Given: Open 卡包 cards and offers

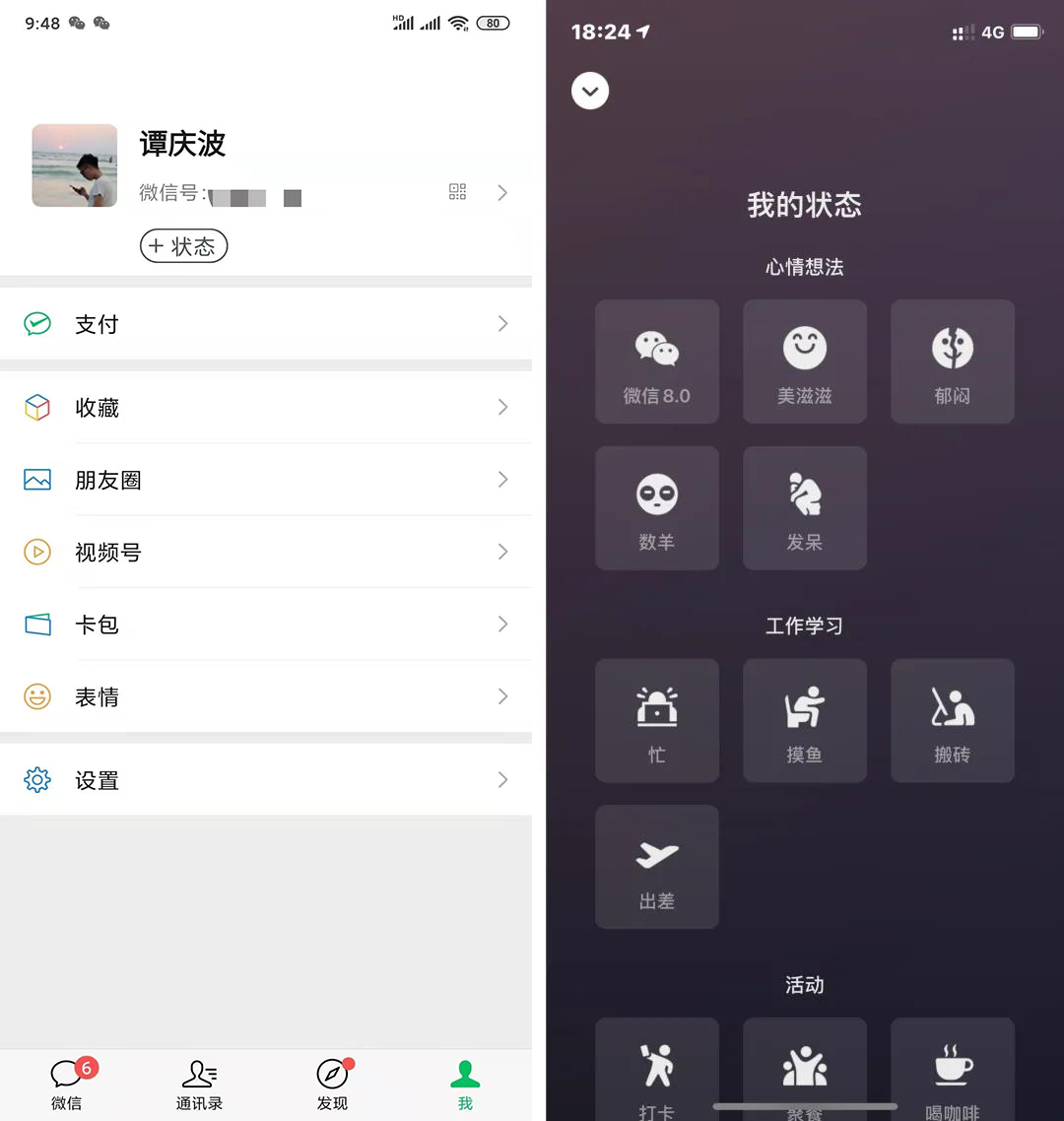Looking at the screenshot, I should 266,625.
